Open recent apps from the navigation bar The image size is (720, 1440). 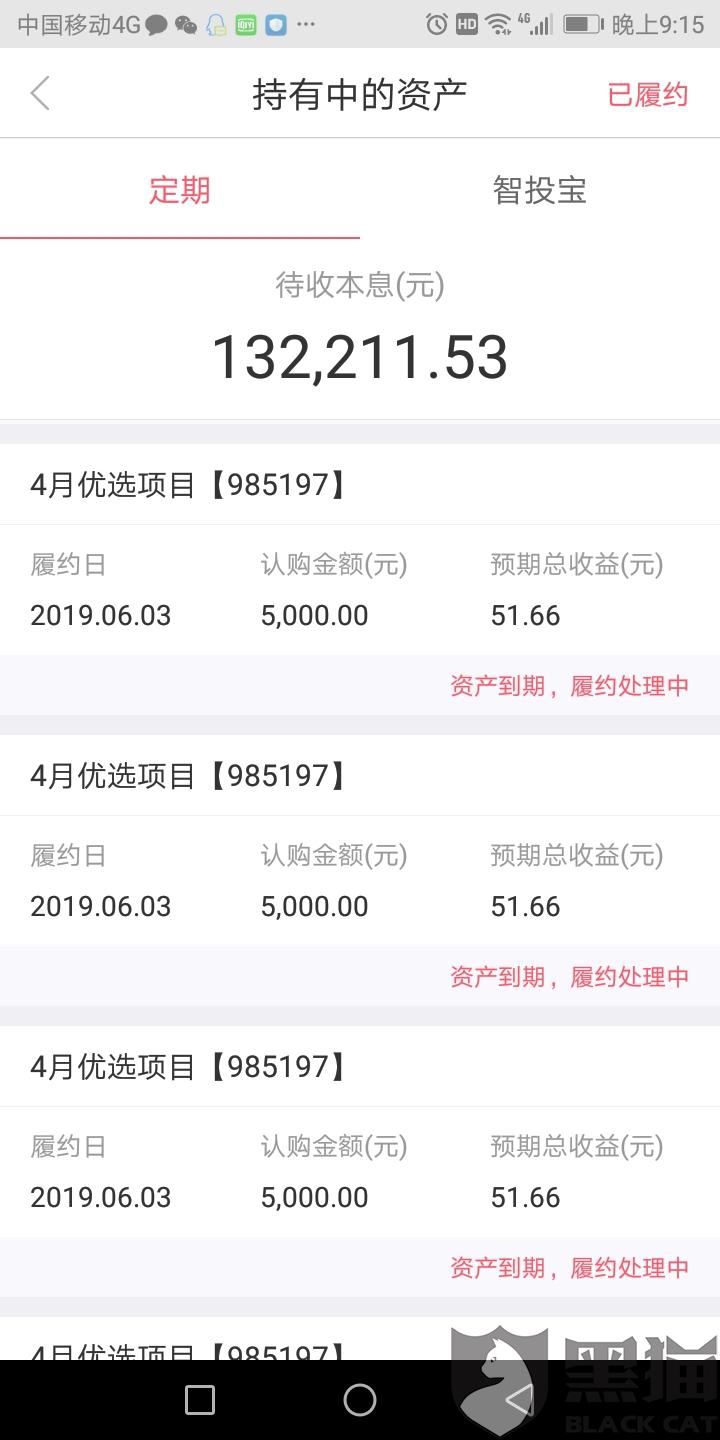click(200, 1400)
